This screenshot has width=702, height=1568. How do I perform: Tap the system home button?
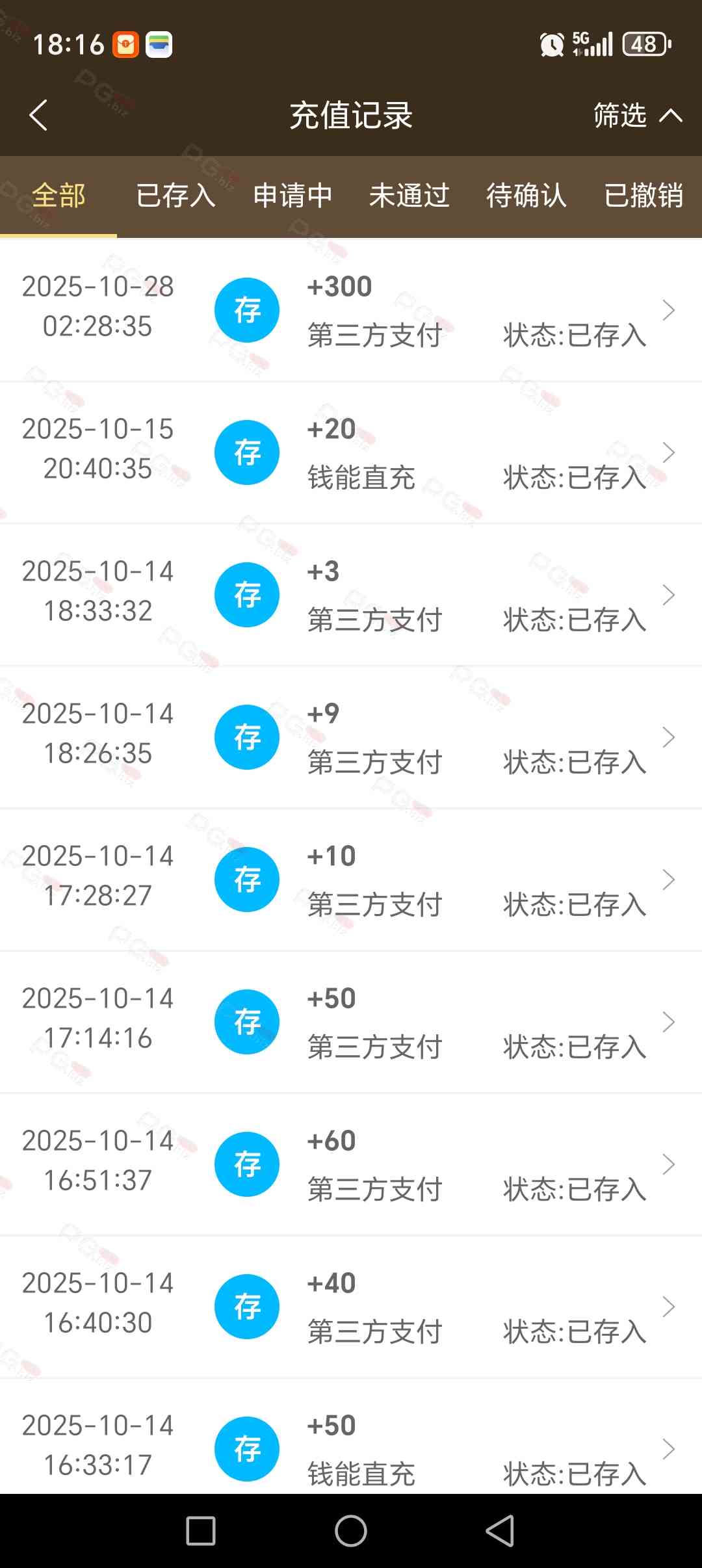[x=351, y=1531]
